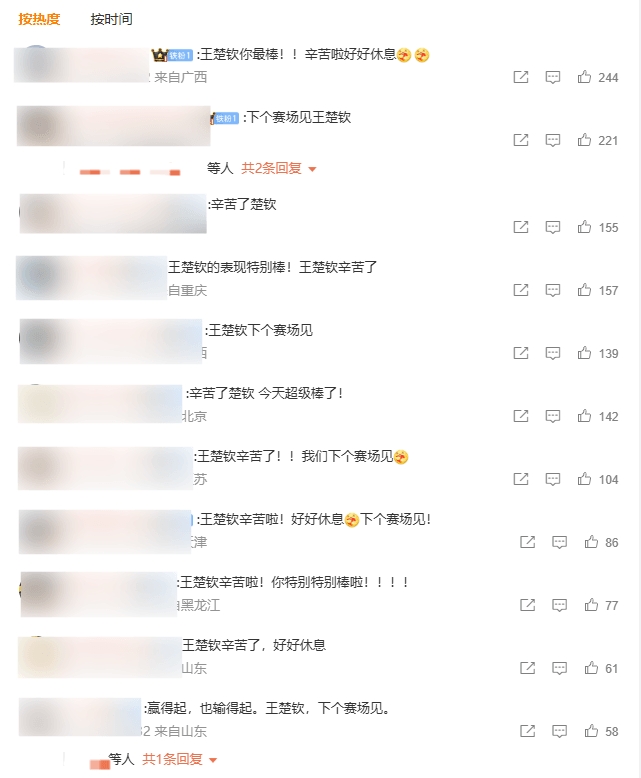Reply to the comment 下个赛场见王楚钦
641x778 pixels.
(x=553, y=141)
